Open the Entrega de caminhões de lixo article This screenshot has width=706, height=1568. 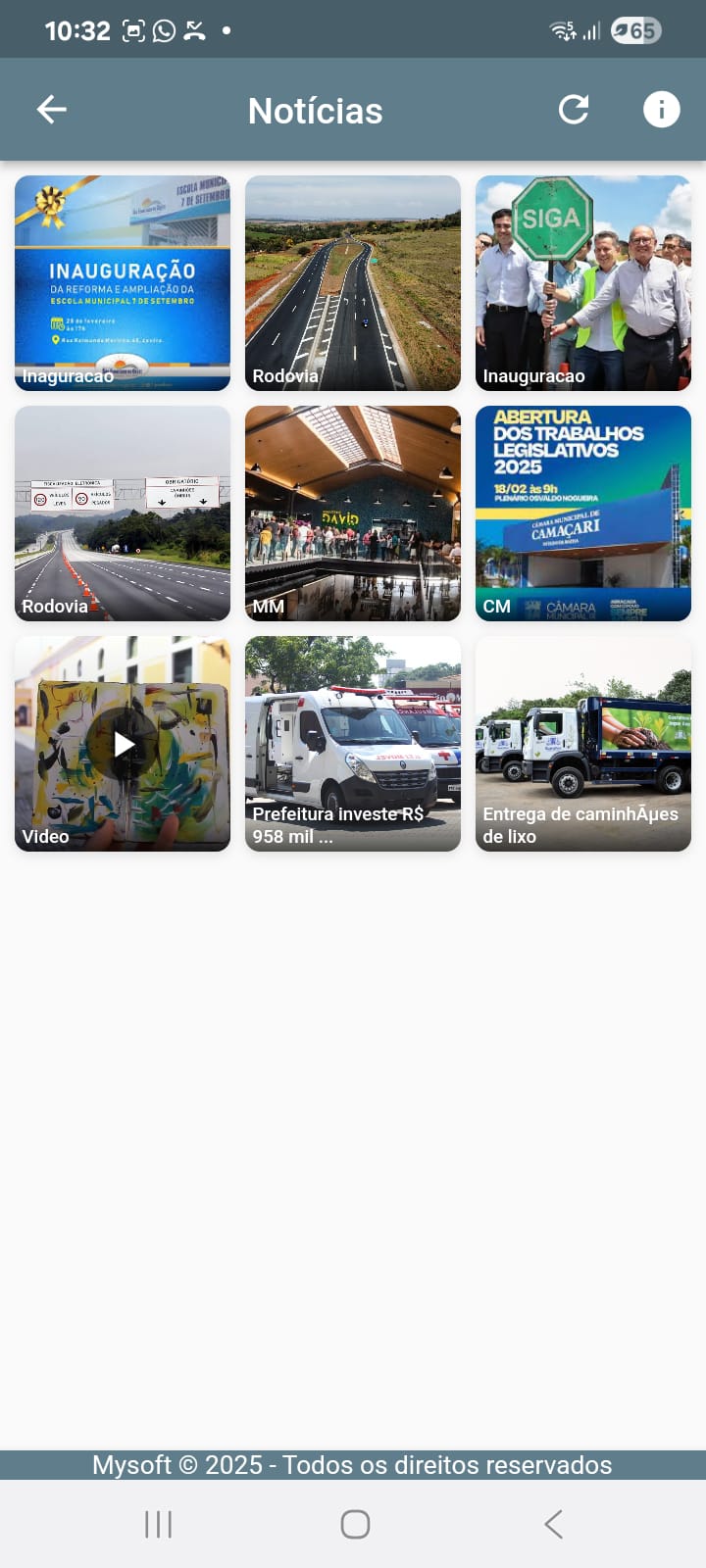tap(582, 744)
